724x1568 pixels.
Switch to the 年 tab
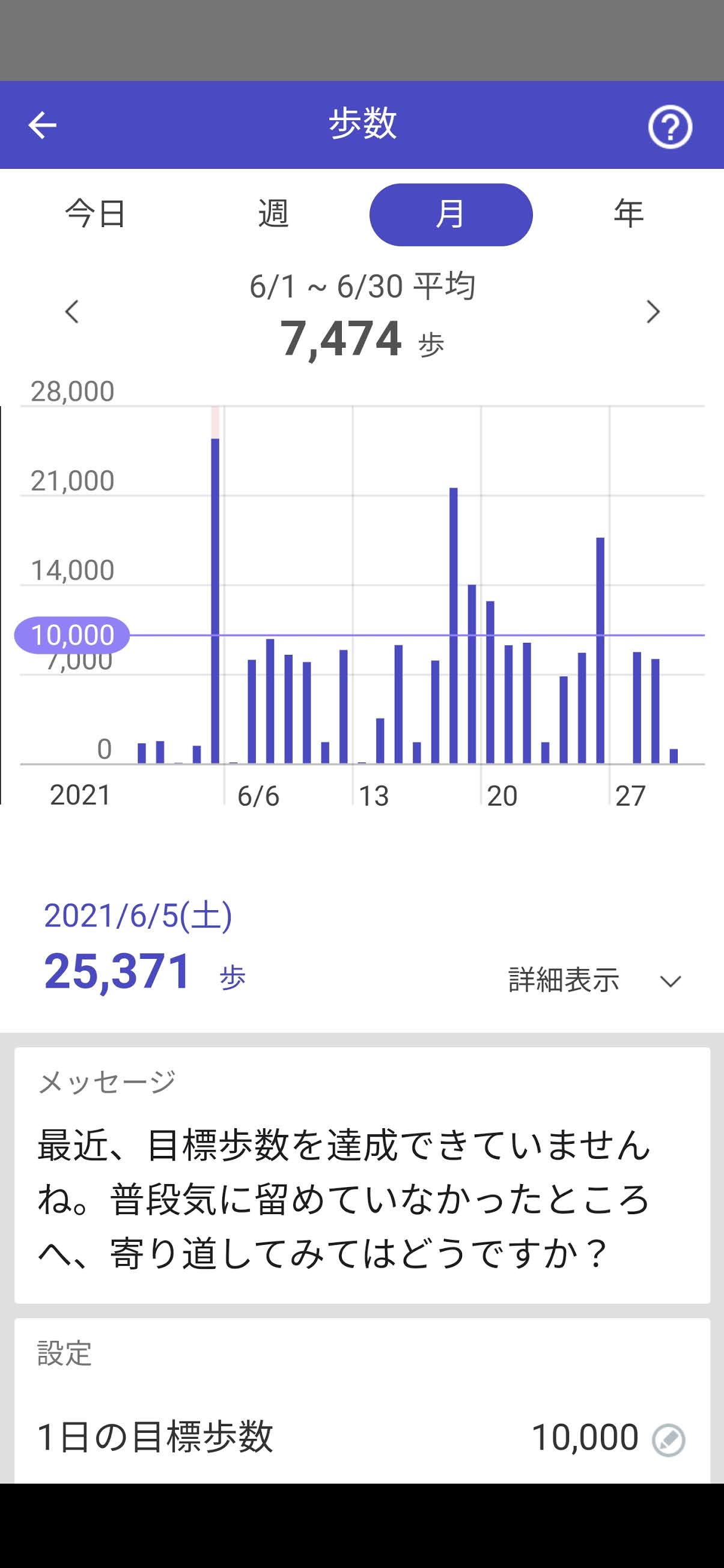[628, 214]
